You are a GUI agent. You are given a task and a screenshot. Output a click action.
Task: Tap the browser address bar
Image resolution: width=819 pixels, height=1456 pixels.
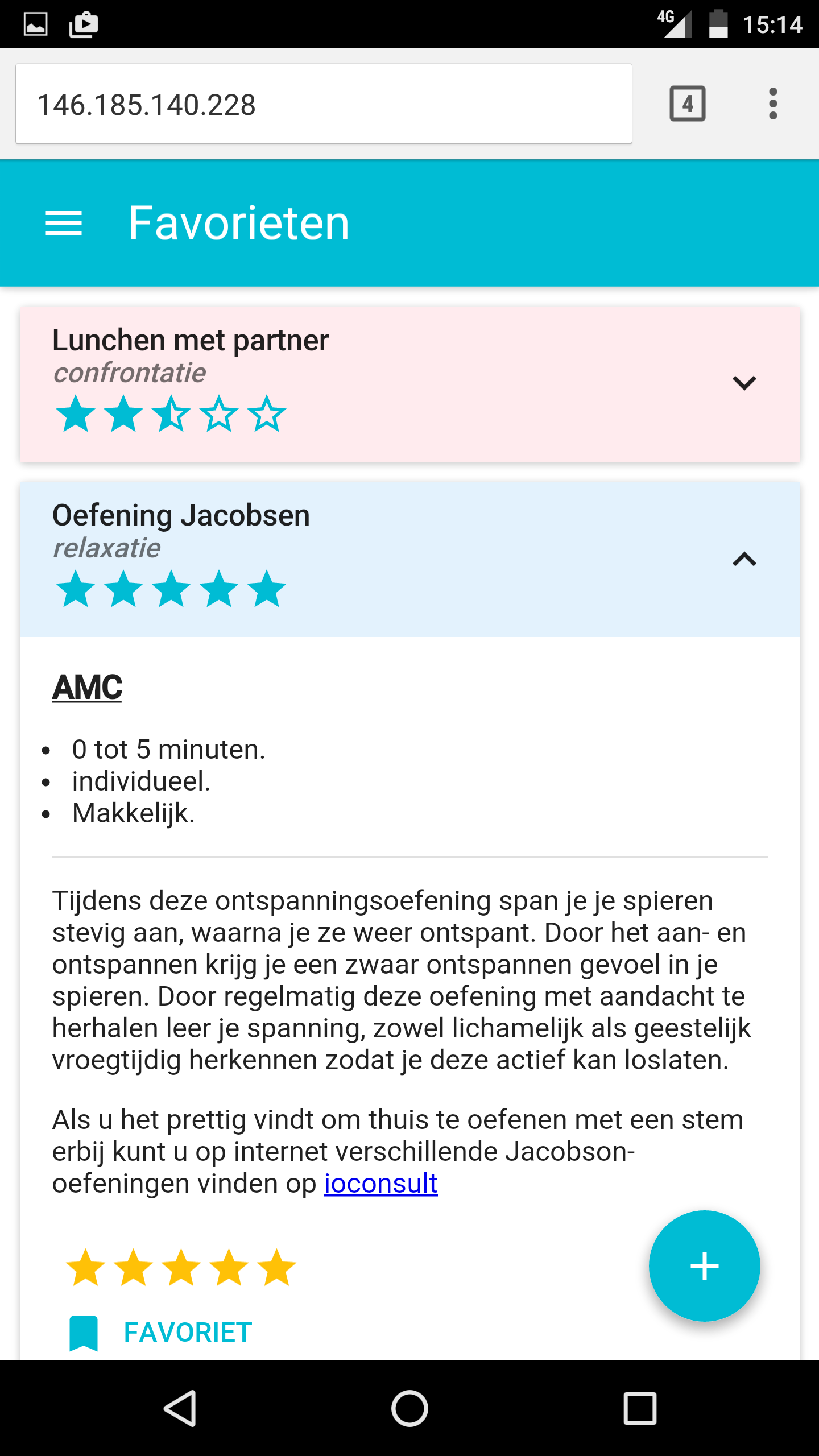click(x=324, y=104)
